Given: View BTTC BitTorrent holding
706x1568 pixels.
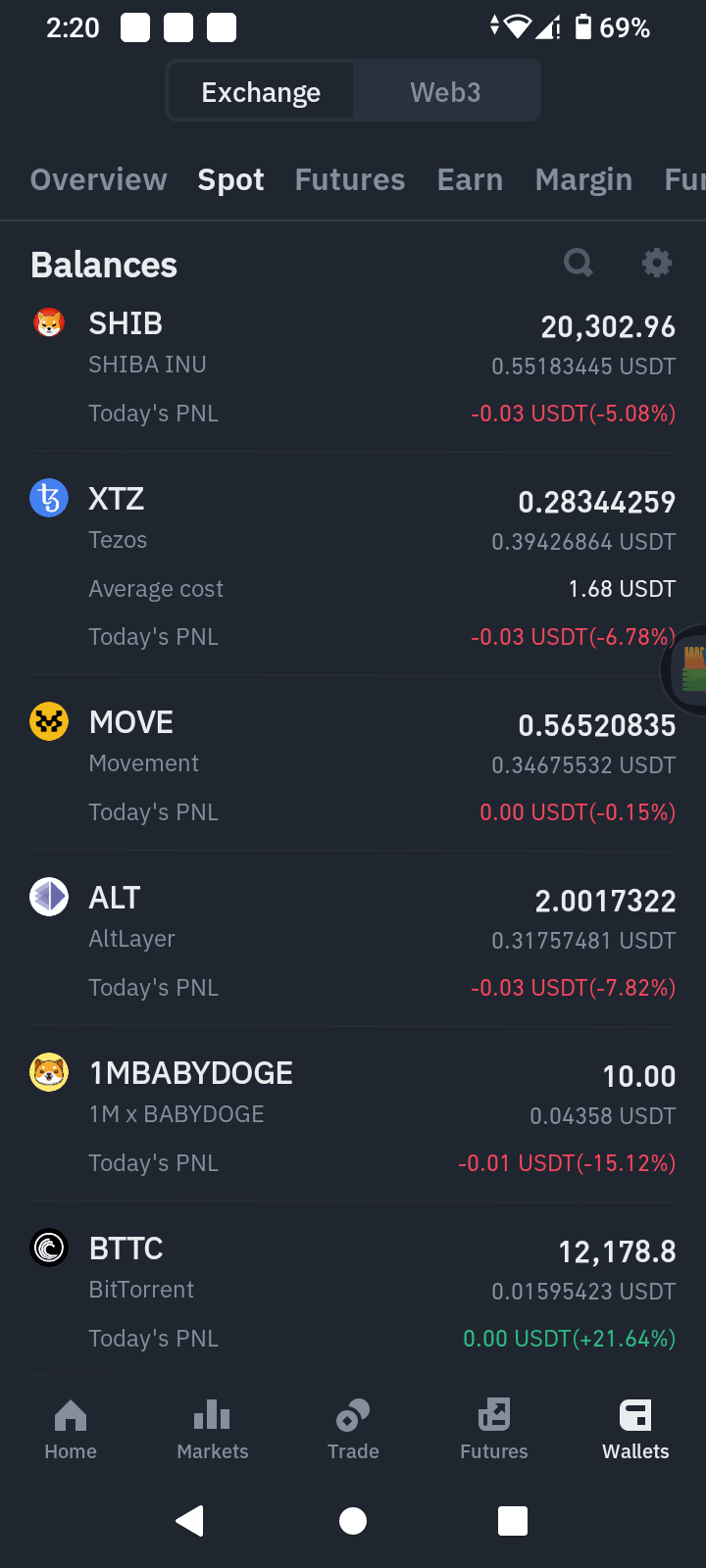Looking at the screenshot, I should pyautogui.click(x=353, y=1293).
